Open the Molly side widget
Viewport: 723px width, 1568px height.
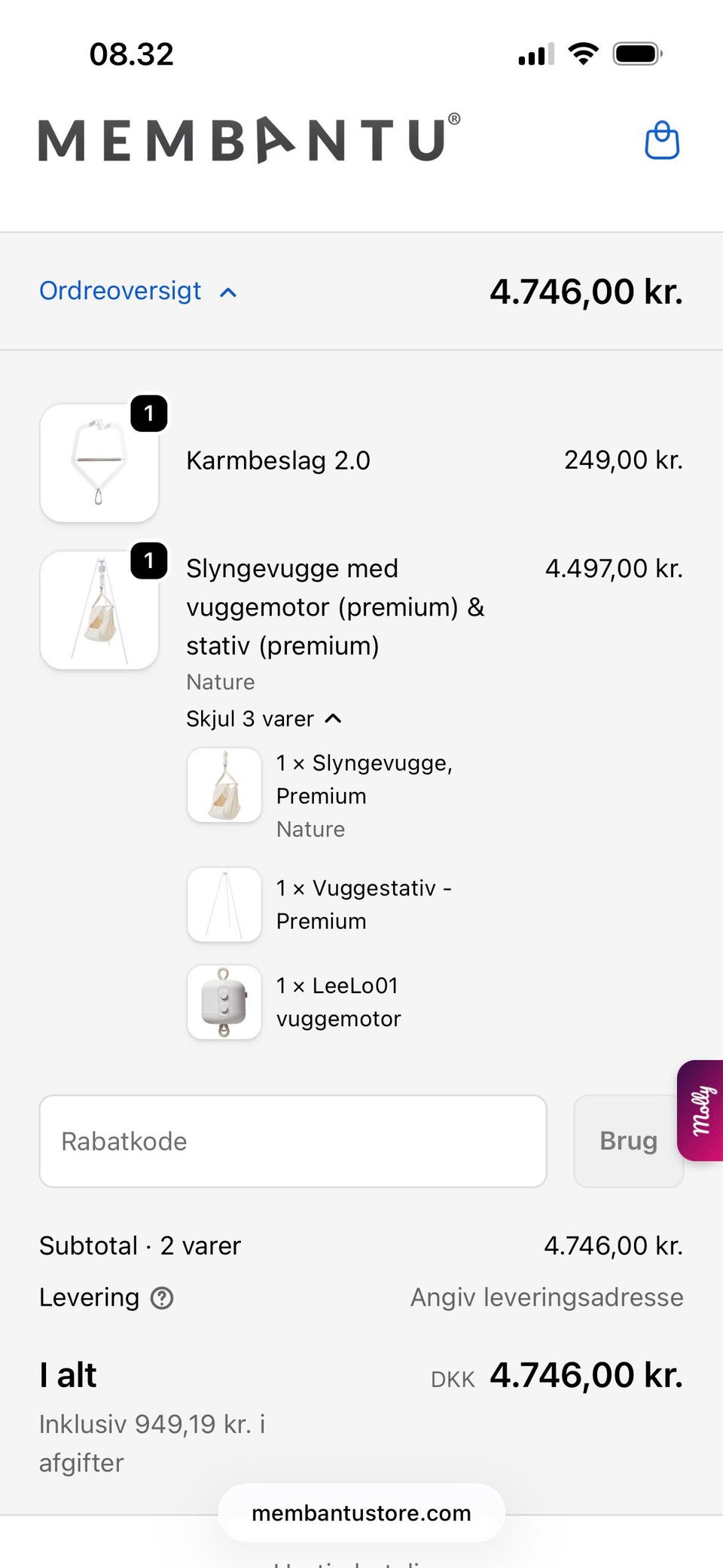701,1110
